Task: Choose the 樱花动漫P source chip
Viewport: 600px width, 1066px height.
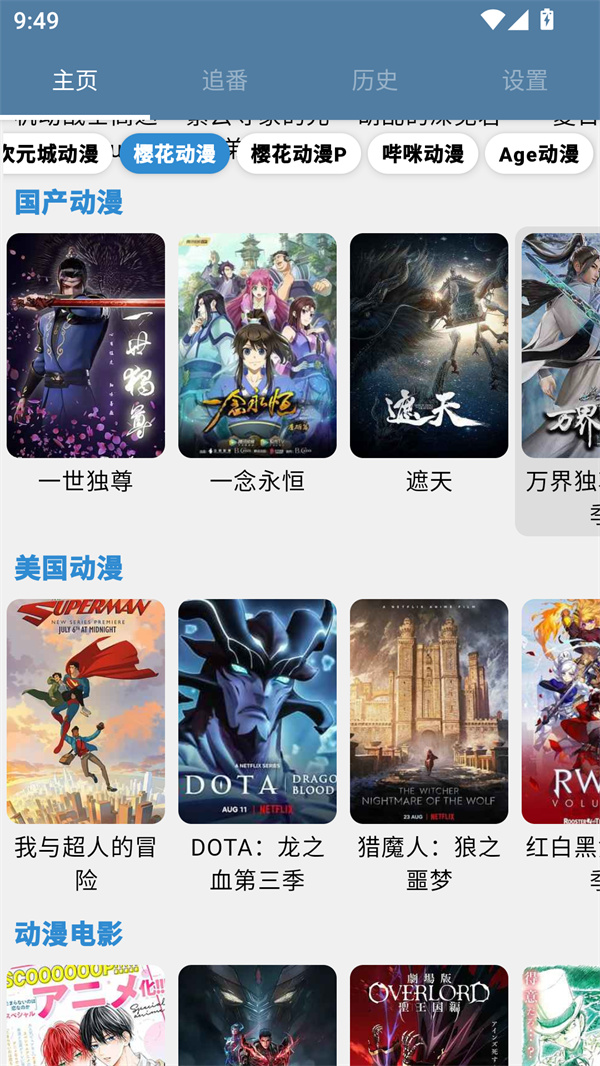Action: 298,154
